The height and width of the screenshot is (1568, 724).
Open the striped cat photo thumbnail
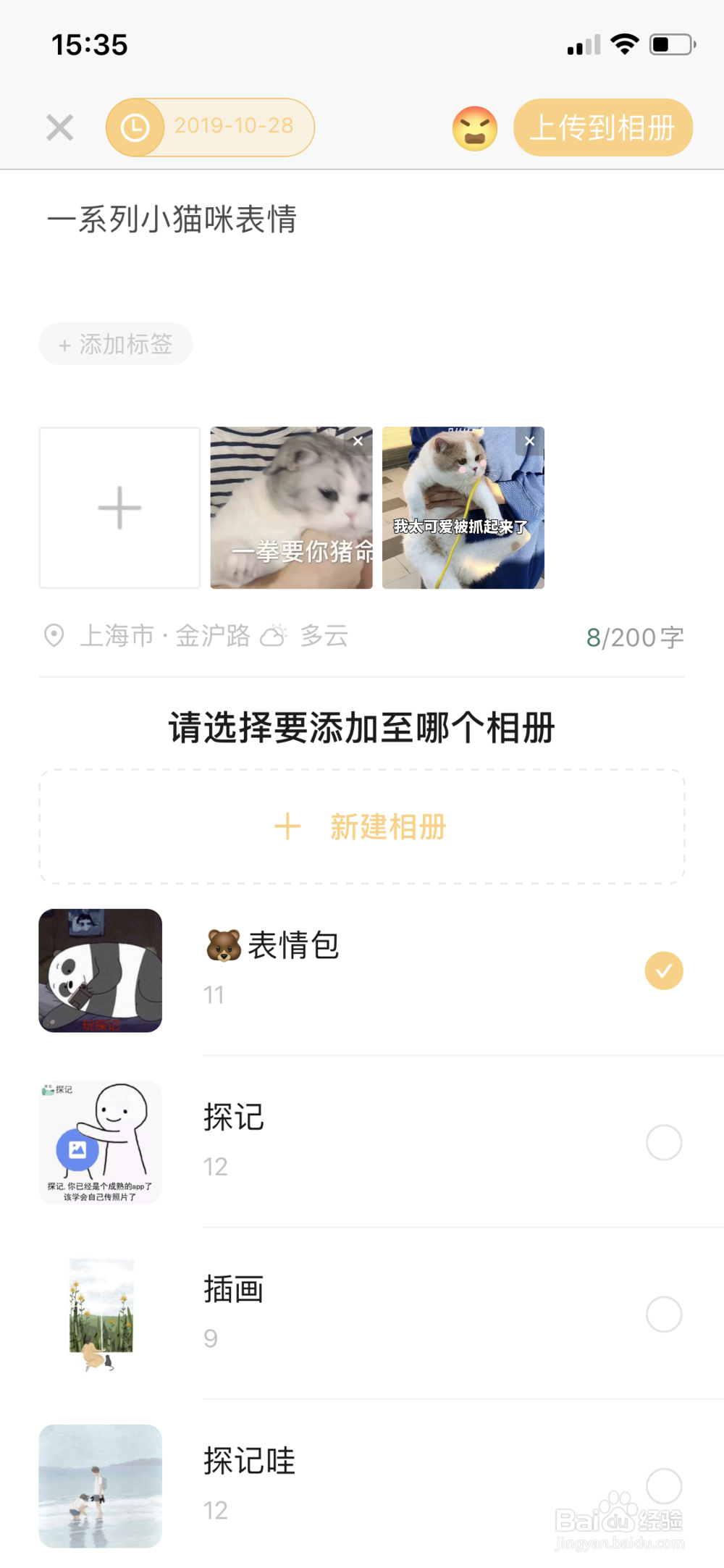(291, 508)
